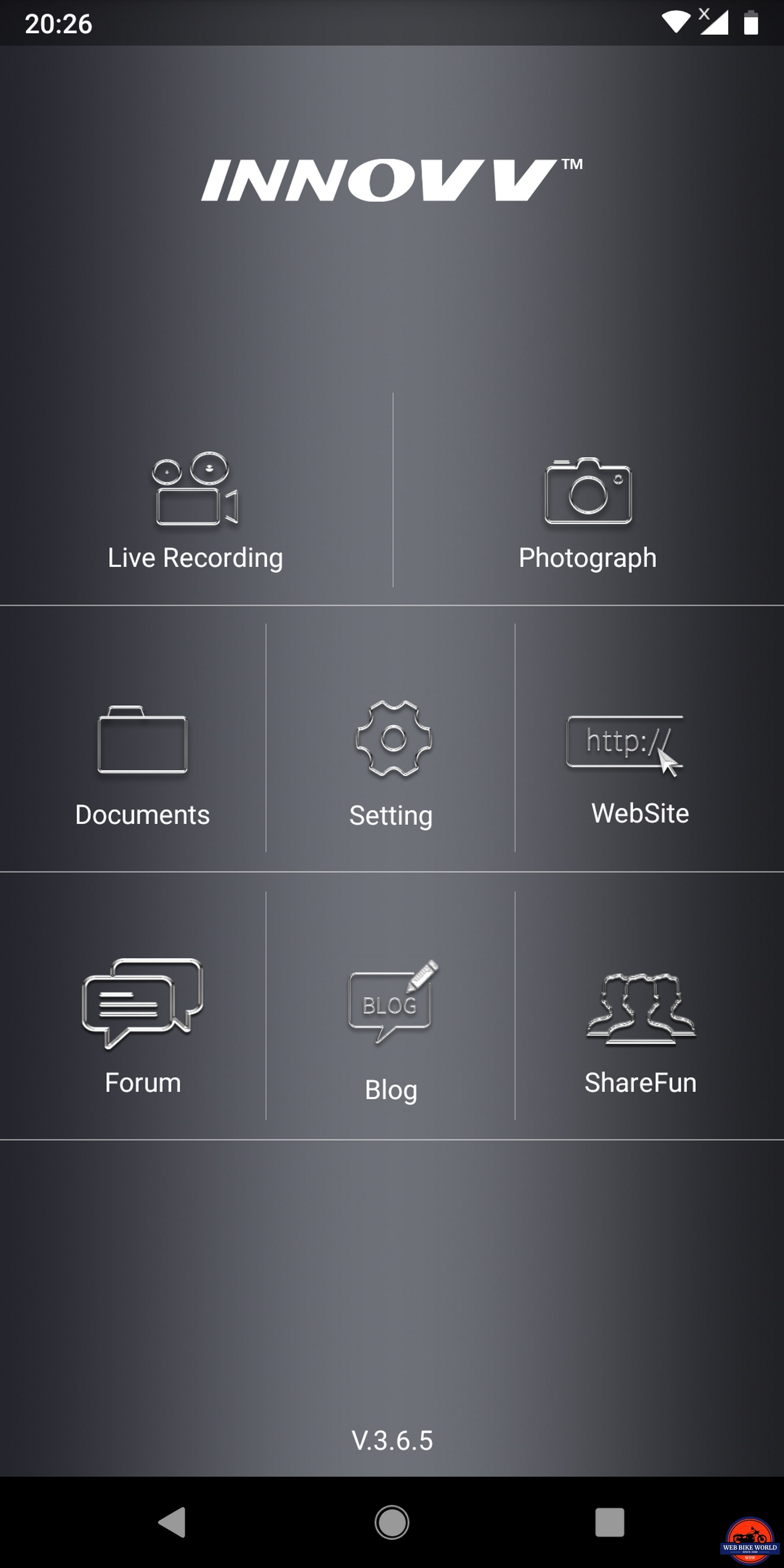Go to Setting

pos(392,764)
